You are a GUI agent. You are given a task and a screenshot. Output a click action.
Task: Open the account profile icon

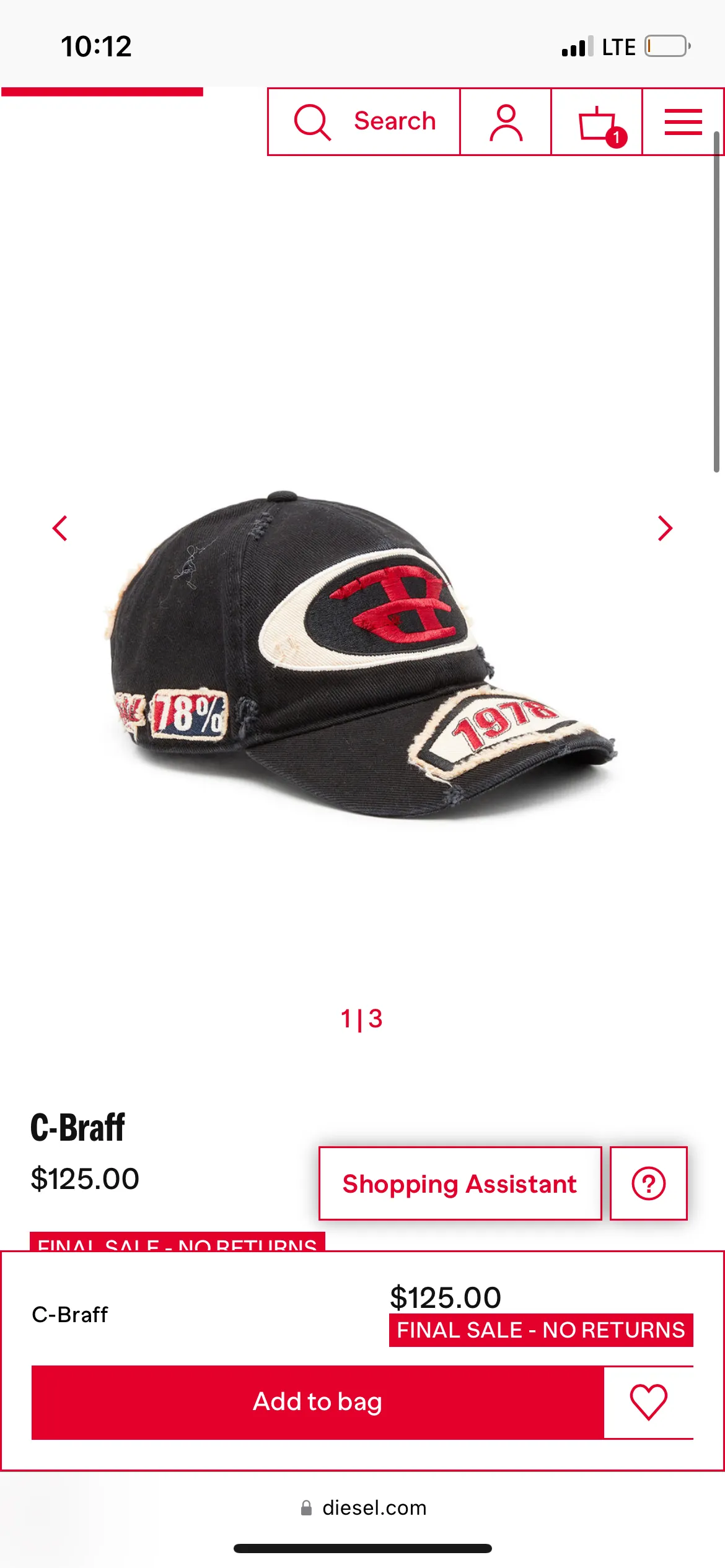click(x=506, y=122)
